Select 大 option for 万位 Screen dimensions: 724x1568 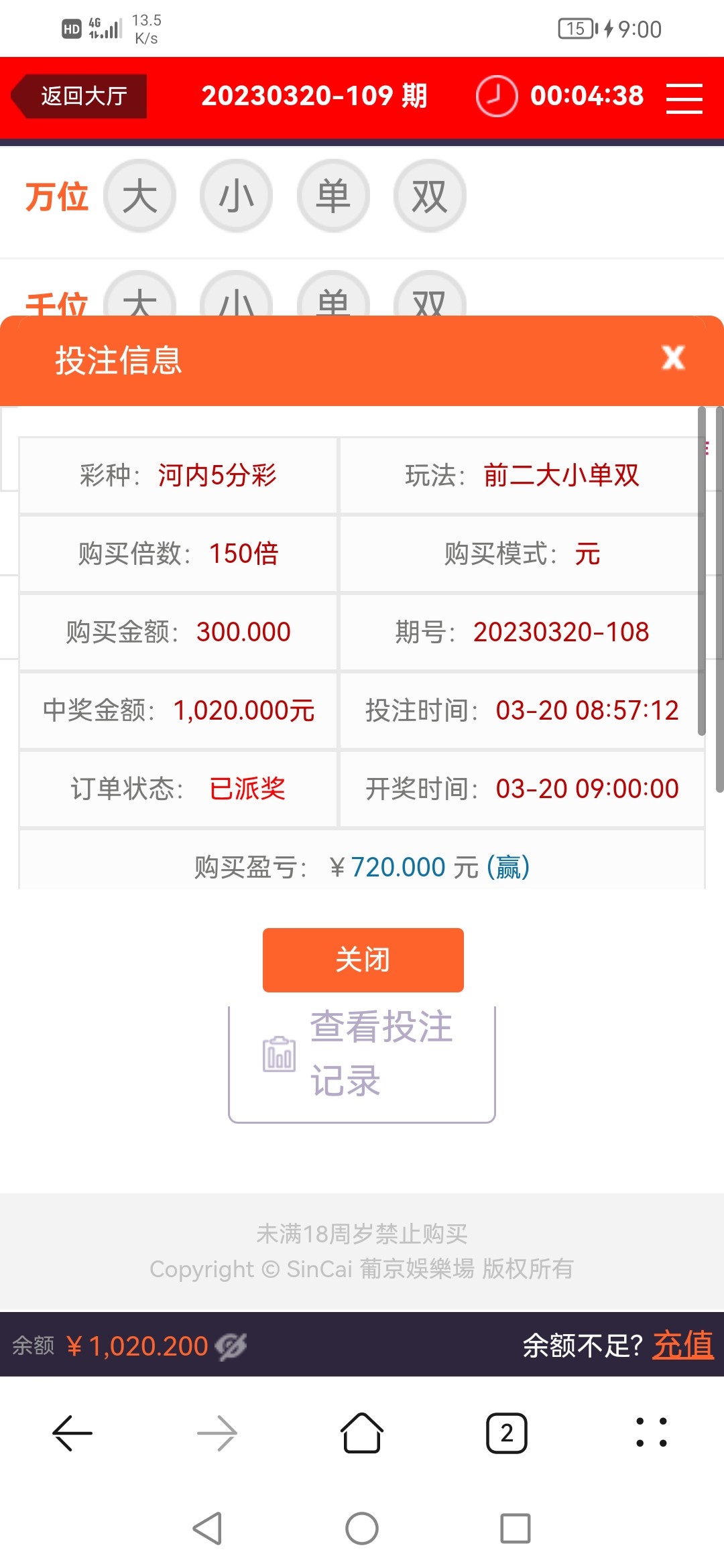click(x=139, y=195)
